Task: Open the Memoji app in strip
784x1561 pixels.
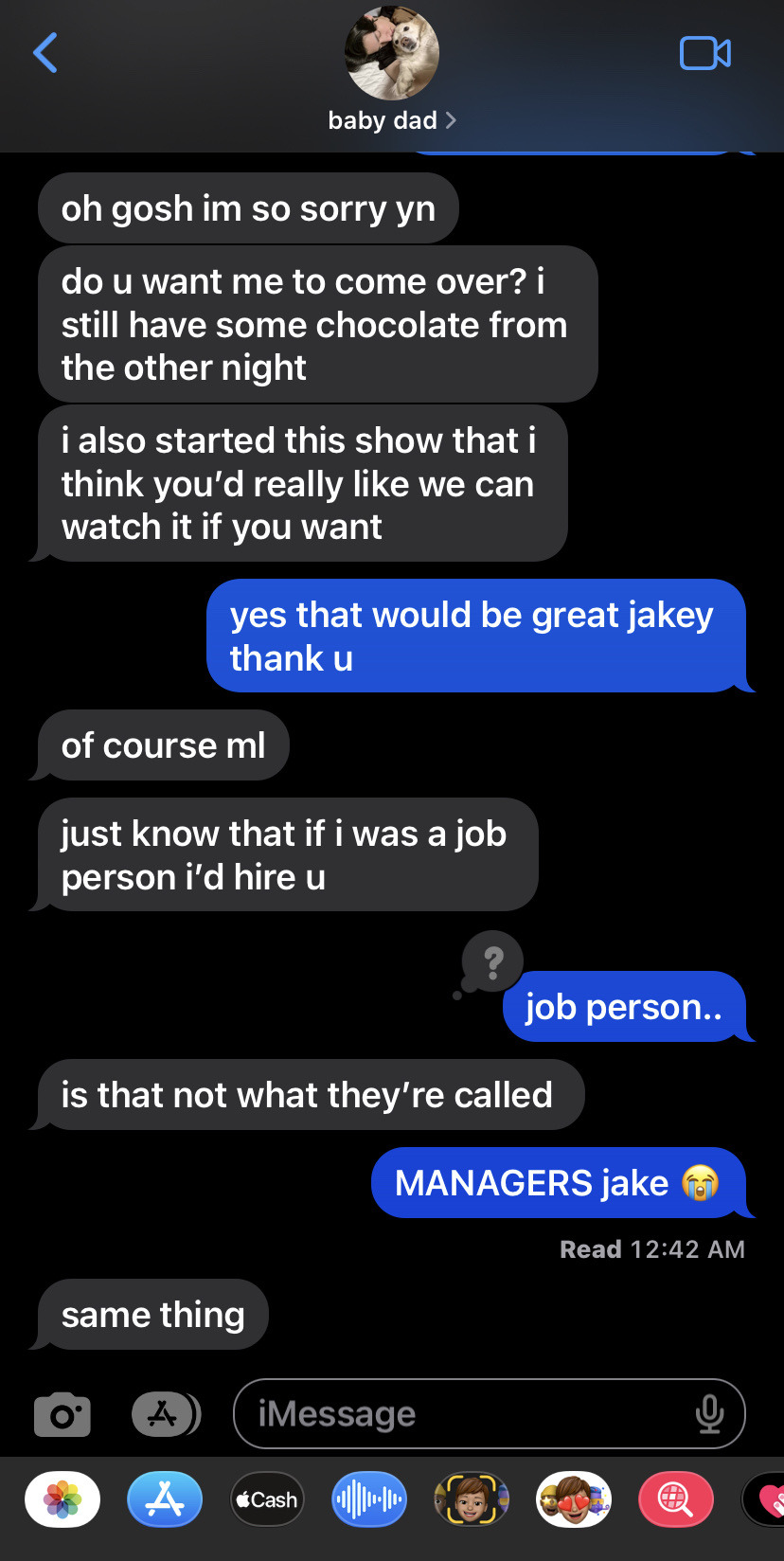Action: point(472,1499)
